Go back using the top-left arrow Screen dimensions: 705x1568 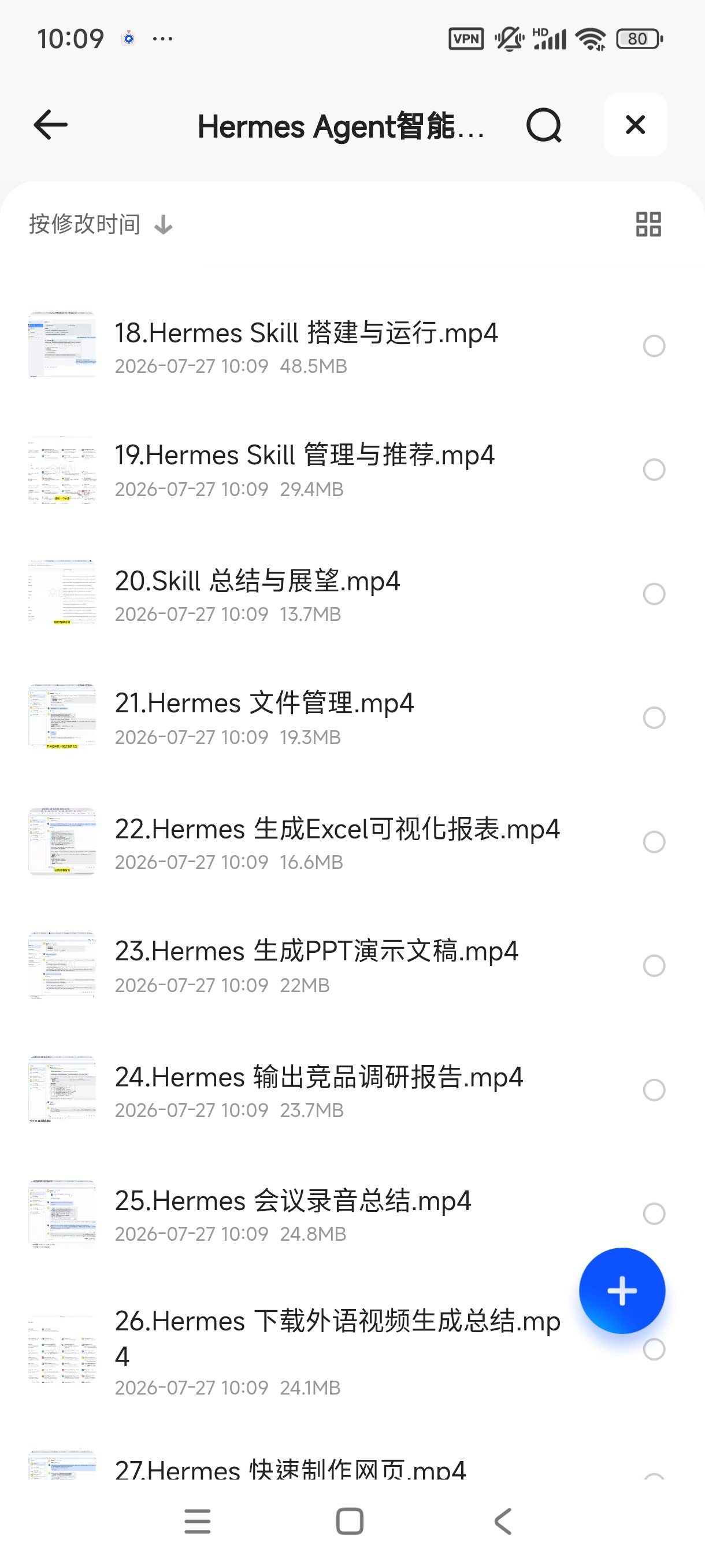pyautogui.click(x=50, y=125)
